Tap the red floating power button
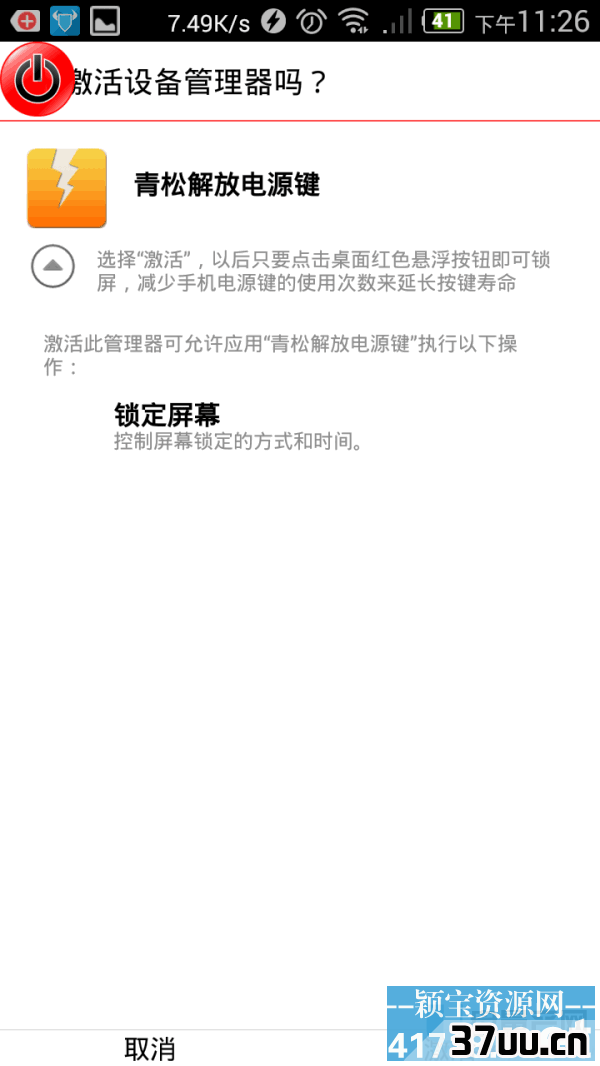 (37, 80)
